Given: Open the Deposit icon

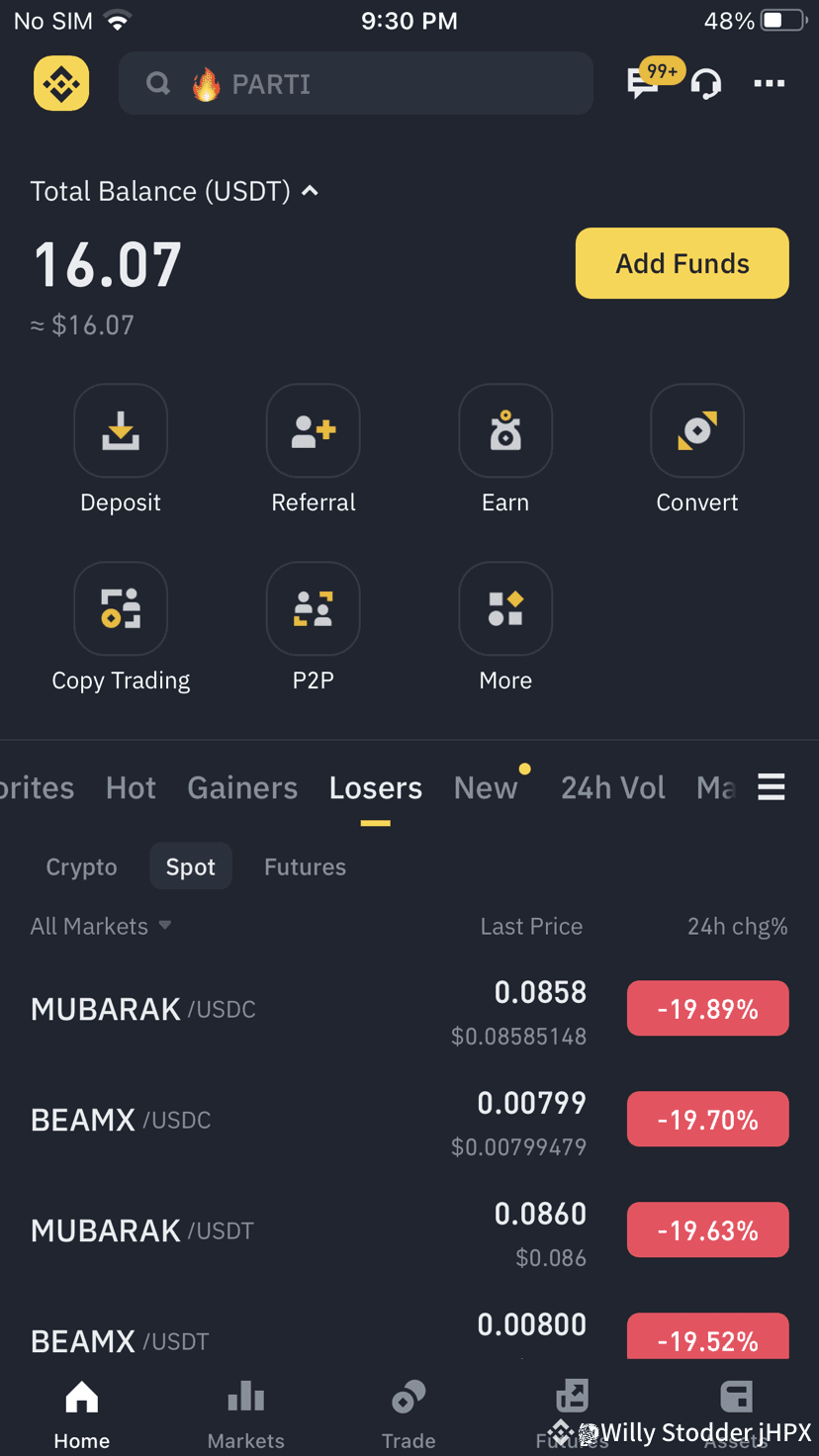Looking at the screenshot, I should point(121,430).
